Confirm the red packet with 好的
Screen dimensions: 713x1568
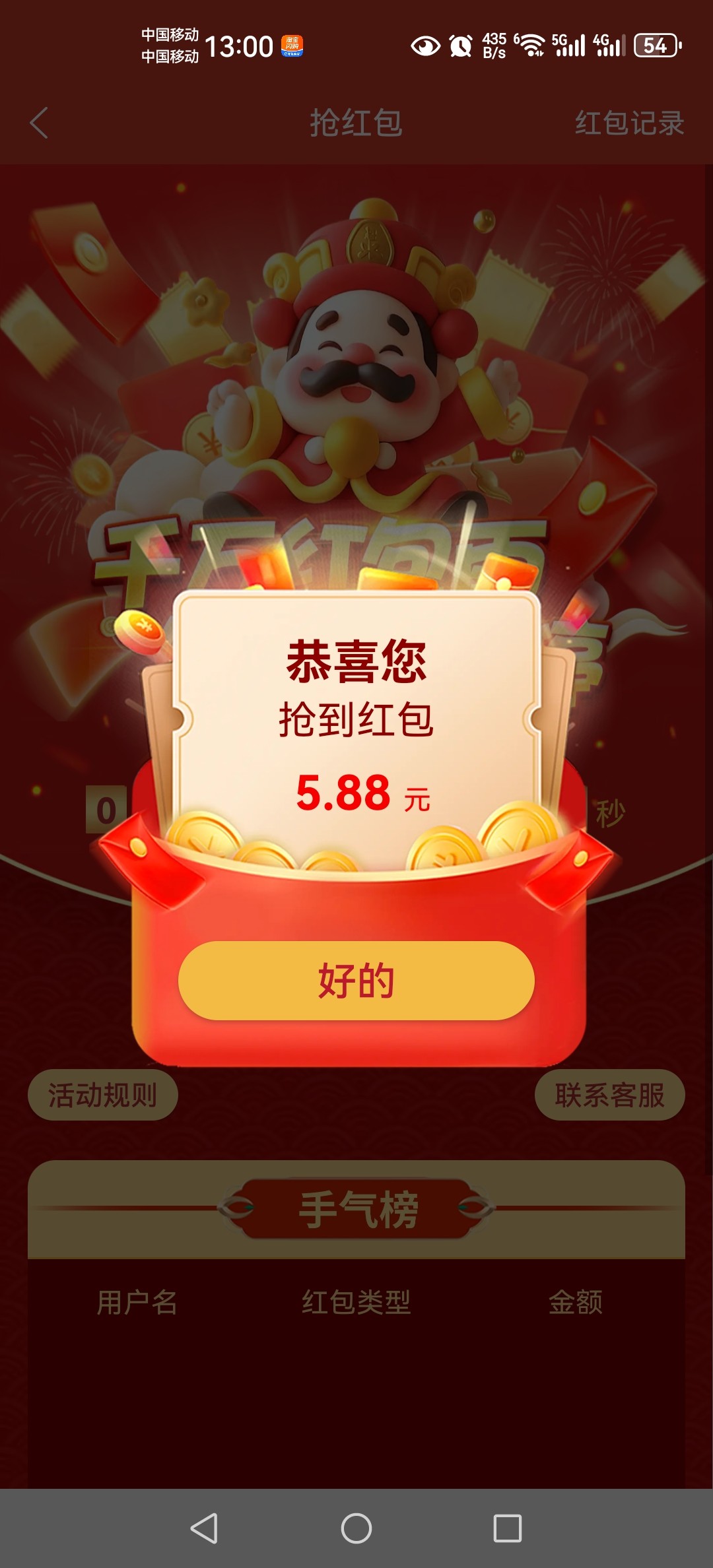coord(356,981)
